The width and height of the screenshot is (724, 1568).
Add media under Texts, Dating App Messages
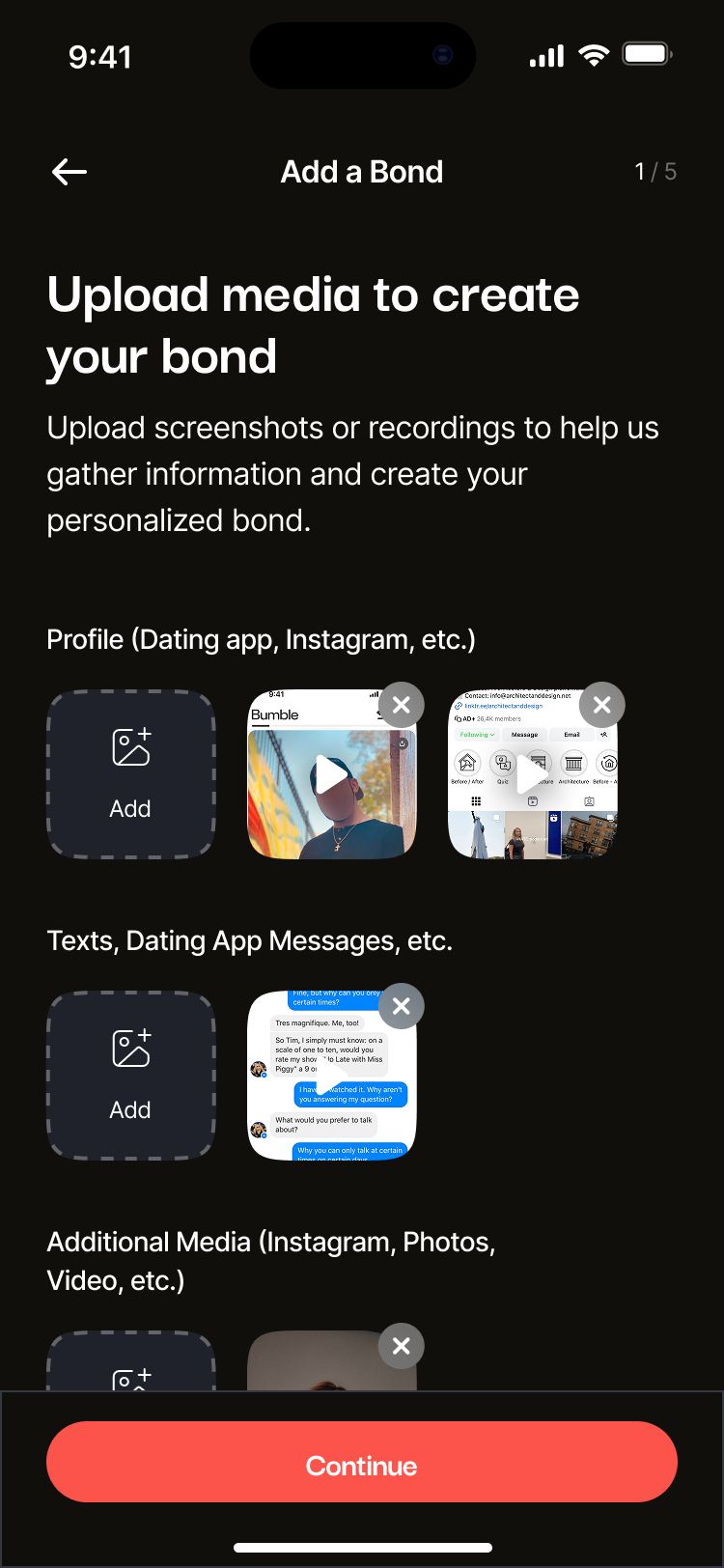(x=130, y=1076)
